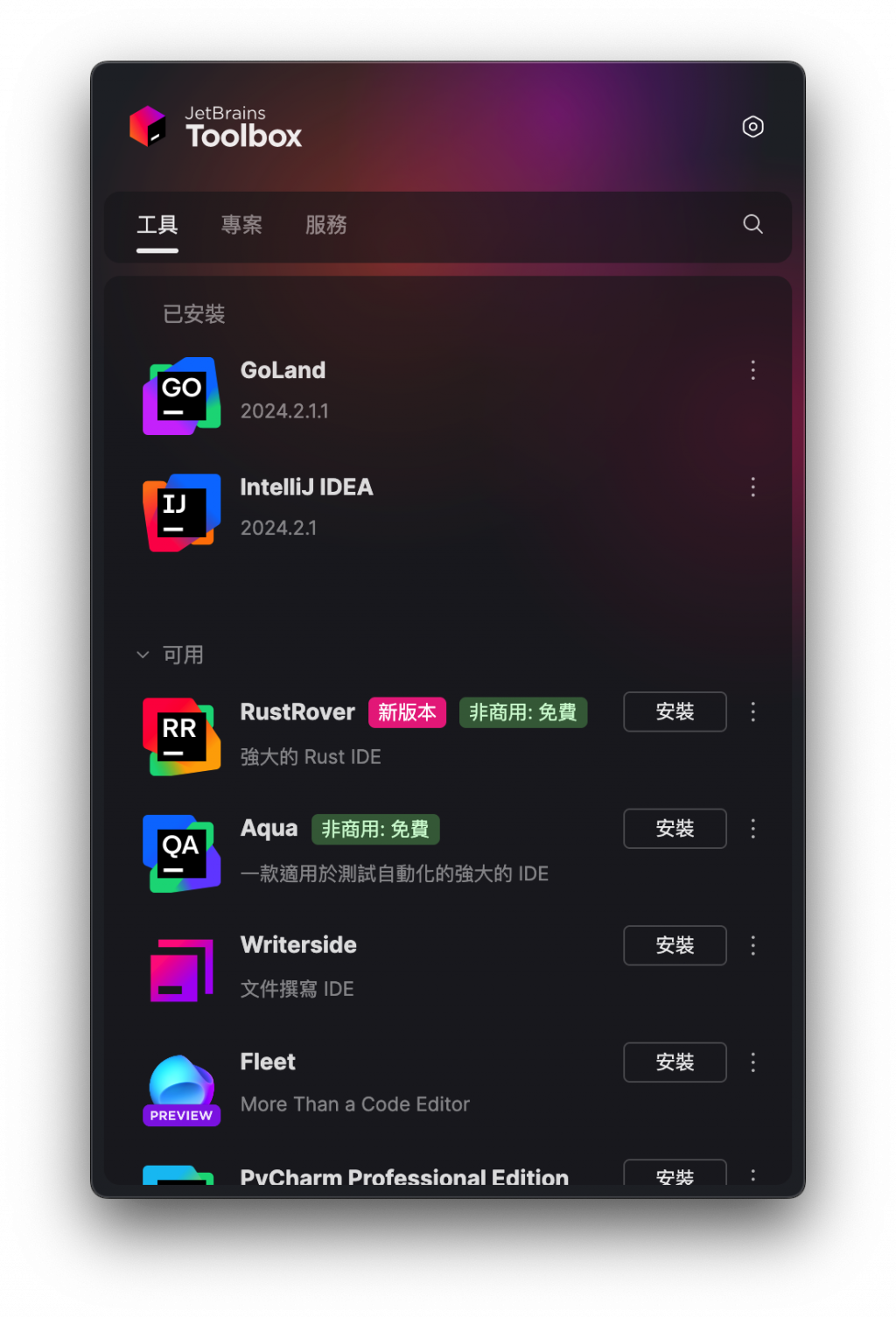Install Fleet with 安裝 button
Screen dimensions: 896x1318
tap(675, 1062)
